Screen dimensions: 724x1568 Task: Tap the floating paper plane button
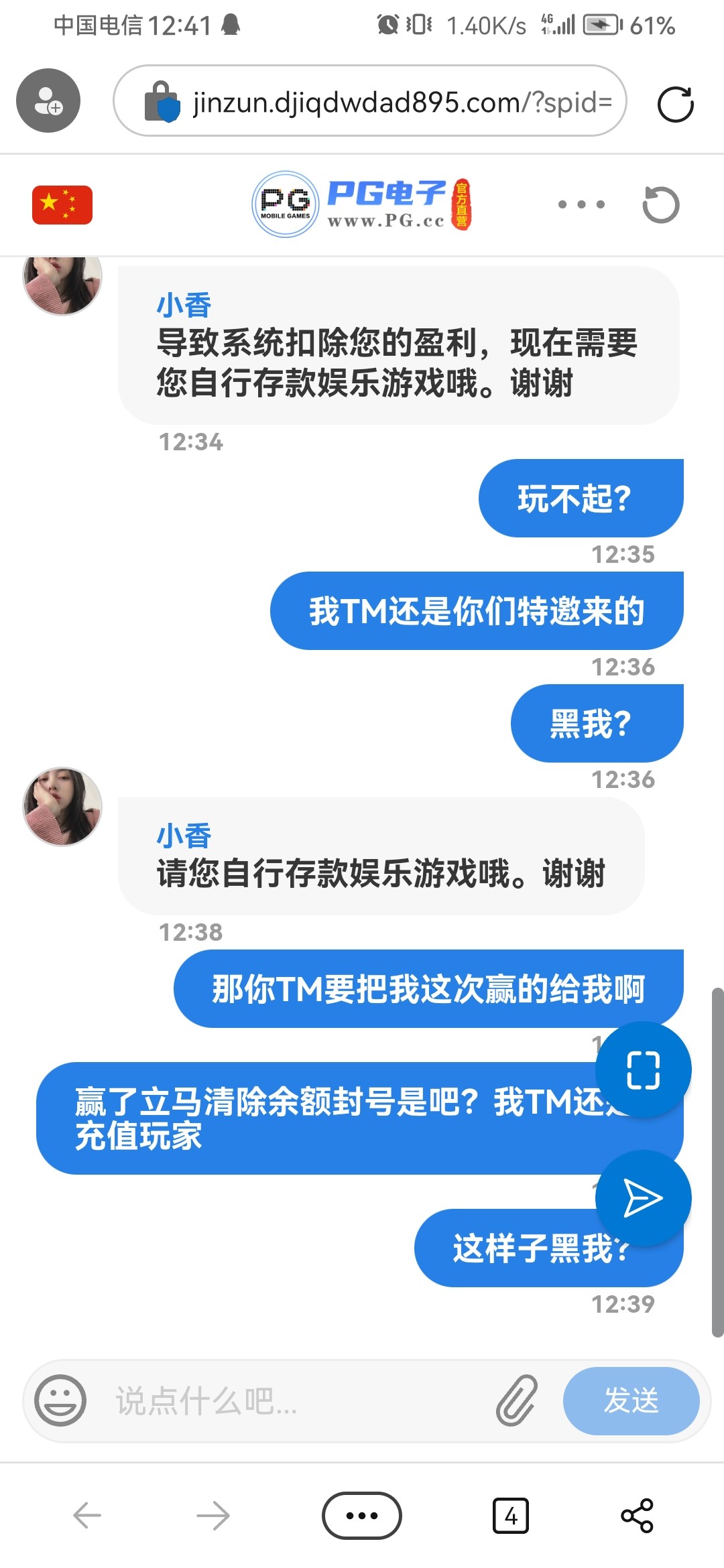[x=643, y=1198]
